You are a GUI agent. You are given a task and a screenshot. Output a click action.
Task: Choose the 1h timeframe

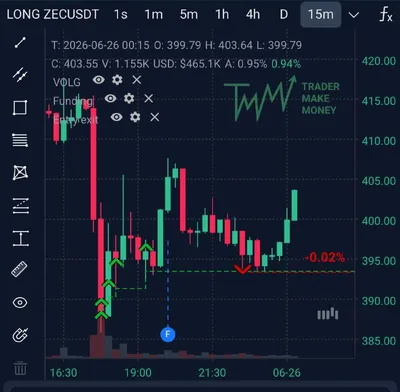(222, 14)
